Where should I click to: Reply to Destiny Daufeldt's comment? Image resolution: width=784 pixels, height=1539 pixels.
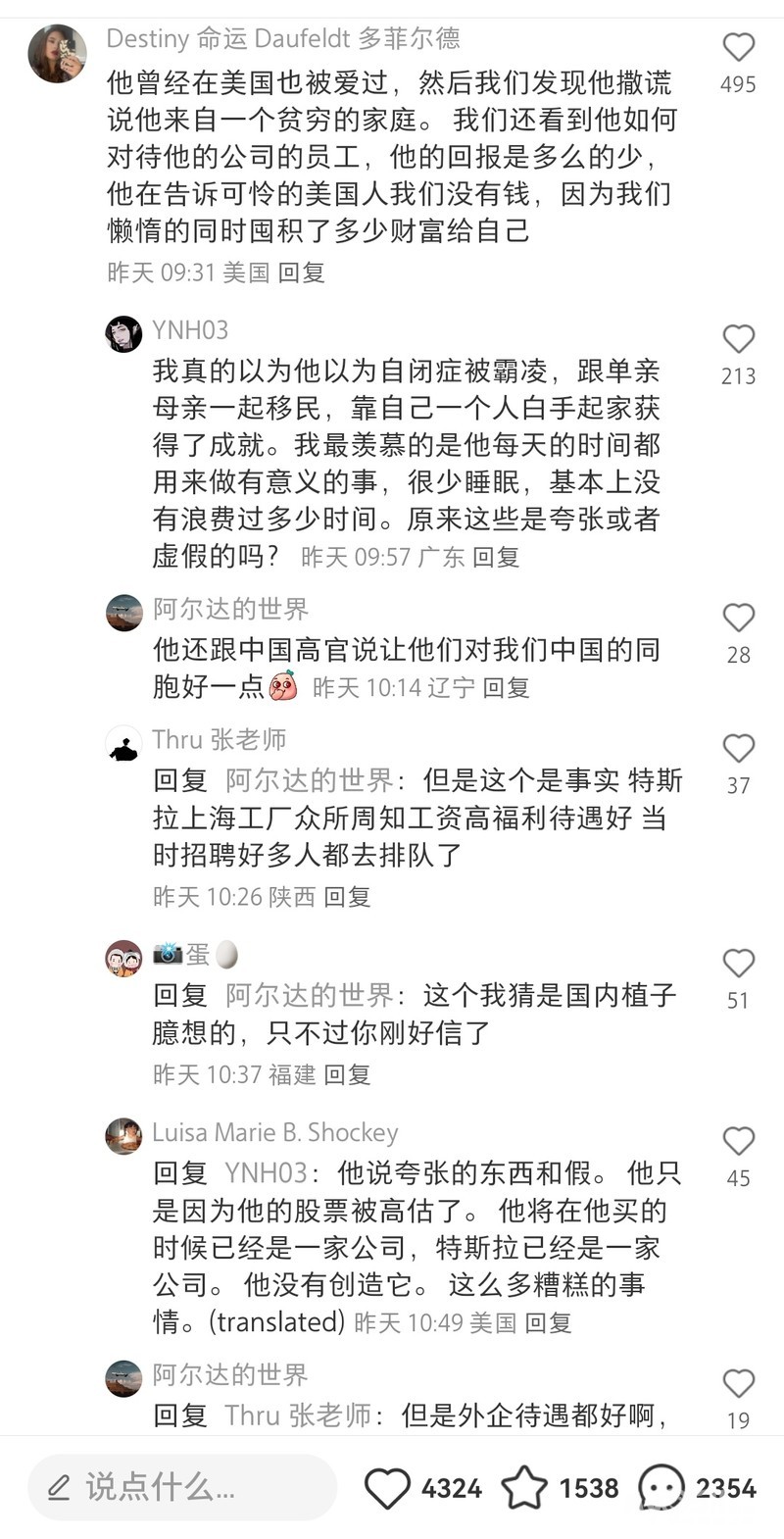[301, 273]
